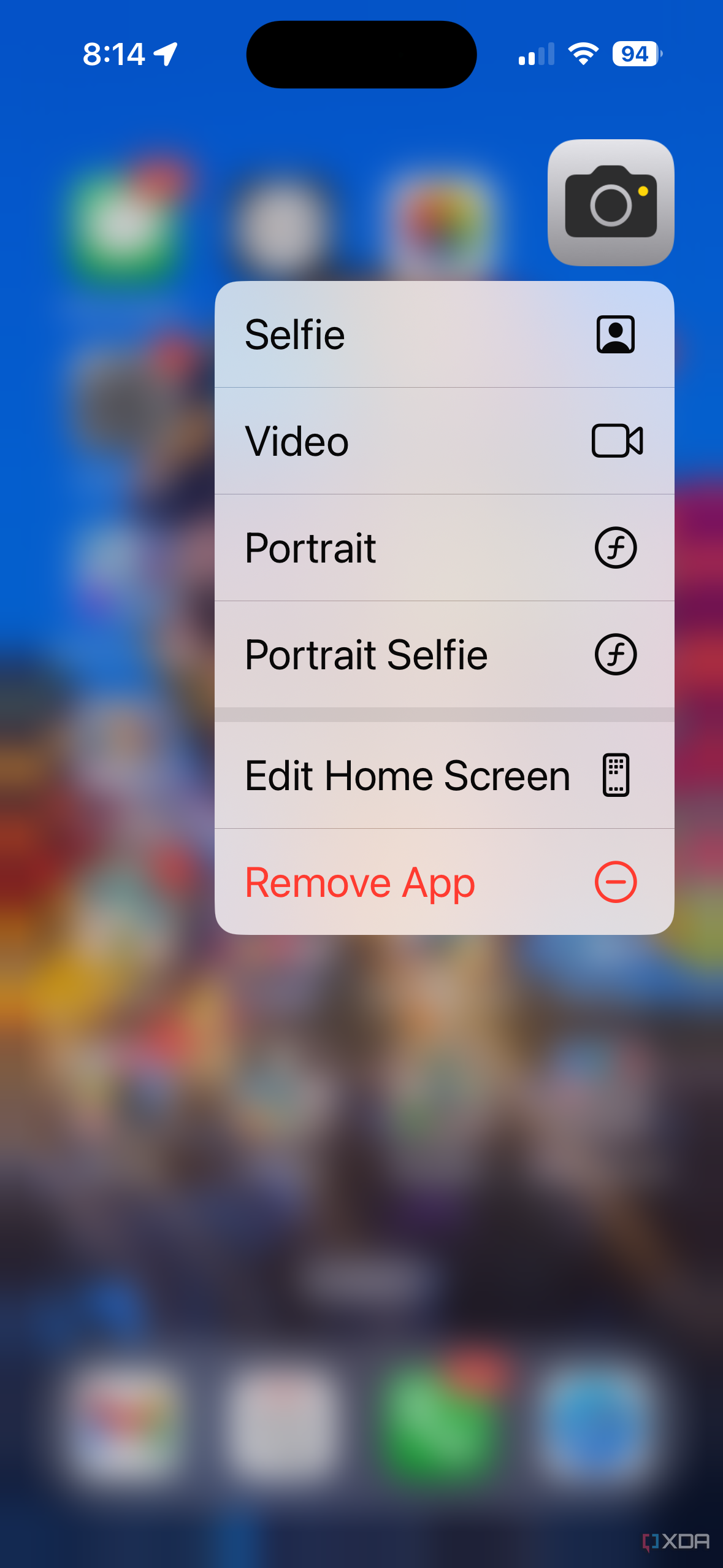
Task: Pick the Portrait Selfie option
Action: (x=444, y=655)
